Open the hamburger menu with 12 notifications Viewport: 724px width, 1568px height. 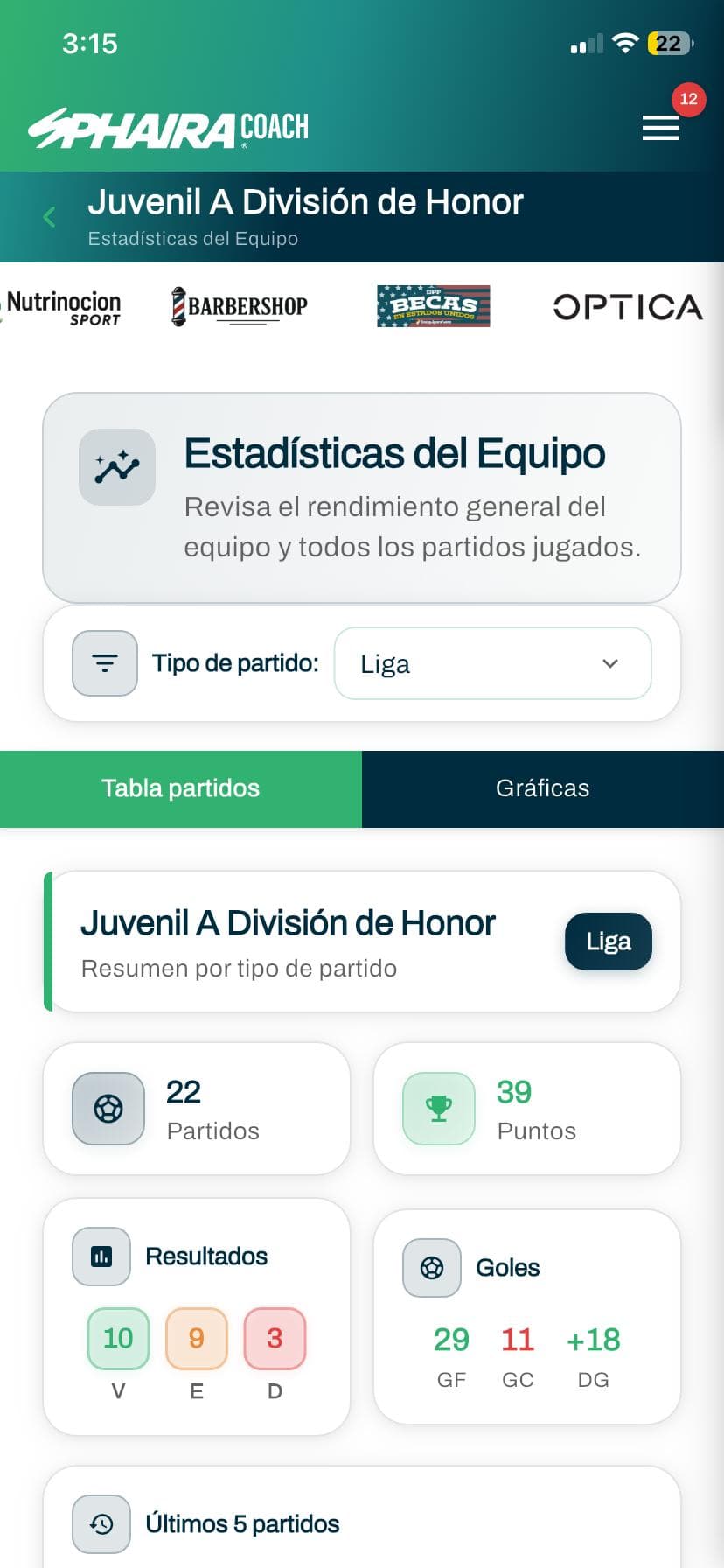point(660,128)
